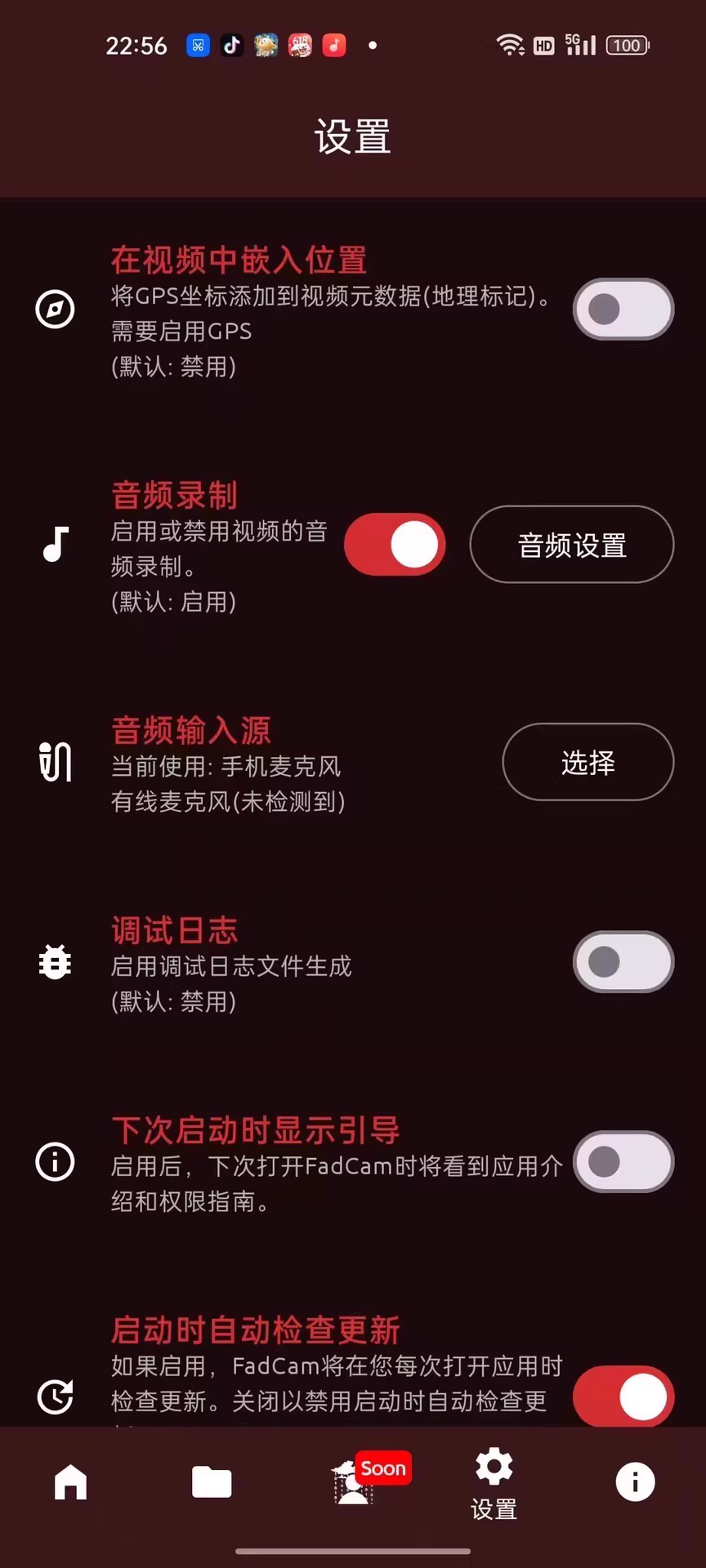Screen dimensions: 706x1568
Task: Enable the 在视频中嵌入位置 GPS toggle
Action: point(623,309)
